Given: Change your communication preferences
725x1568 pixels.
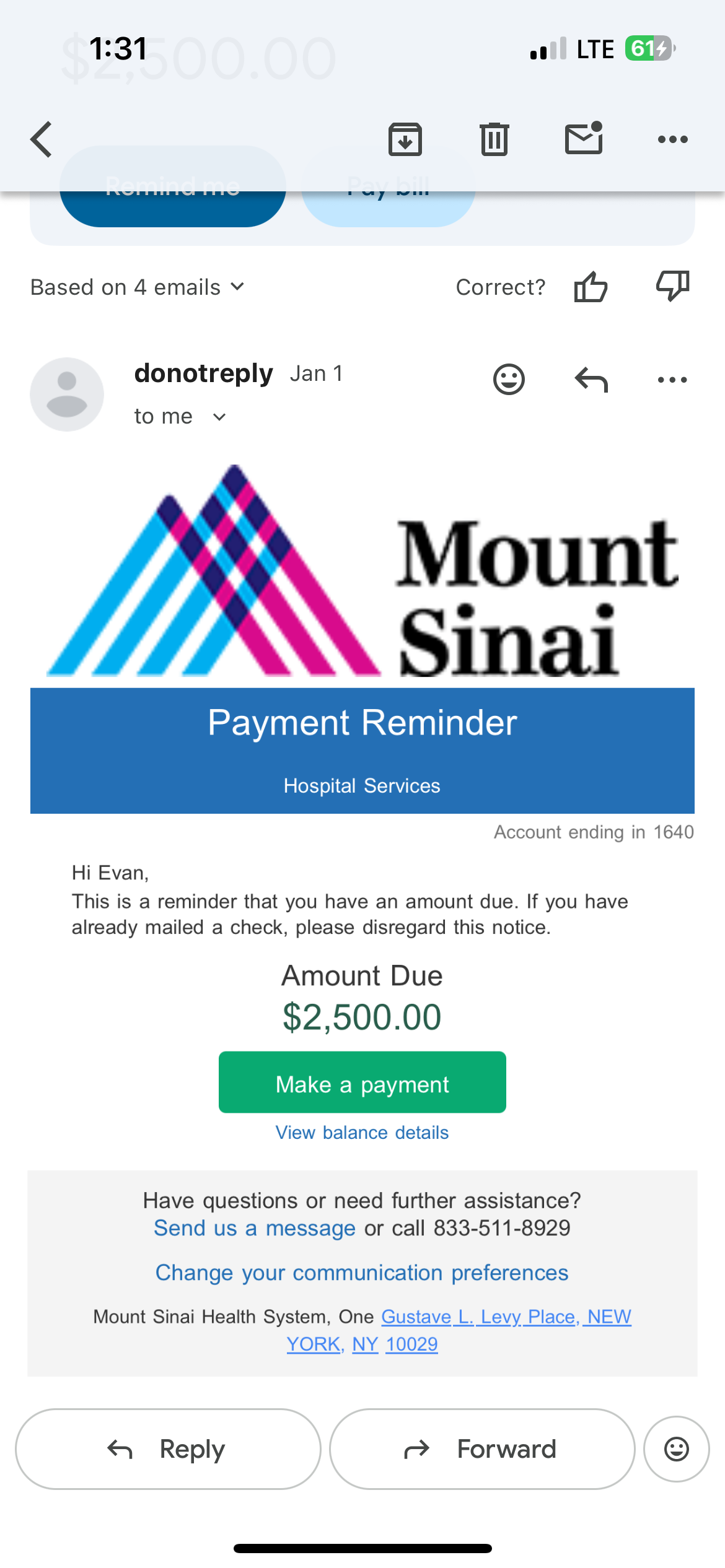Looking at the screenshot, I should tap(362, 1273).
